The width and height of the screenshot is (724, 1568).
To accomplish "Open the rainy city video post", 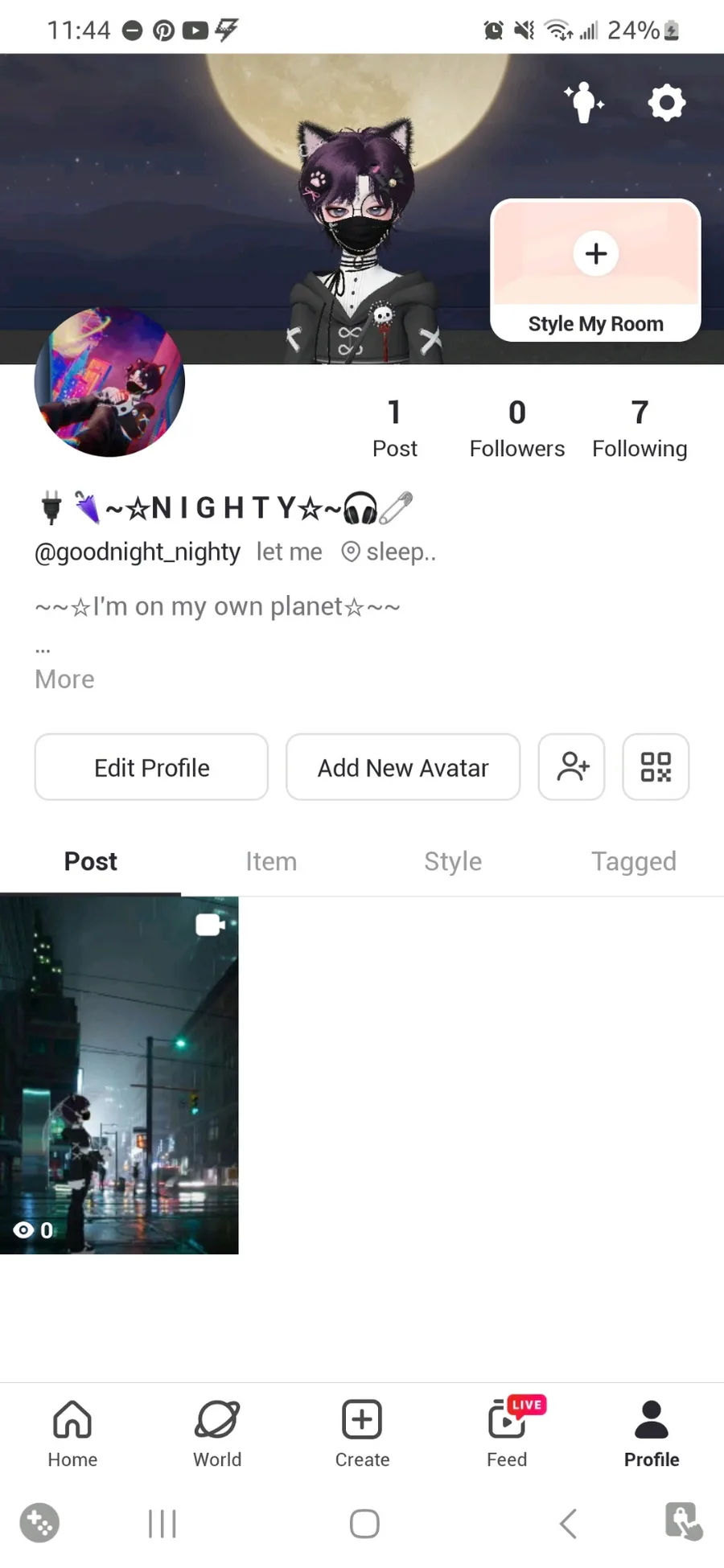I will pos(119,1074).
